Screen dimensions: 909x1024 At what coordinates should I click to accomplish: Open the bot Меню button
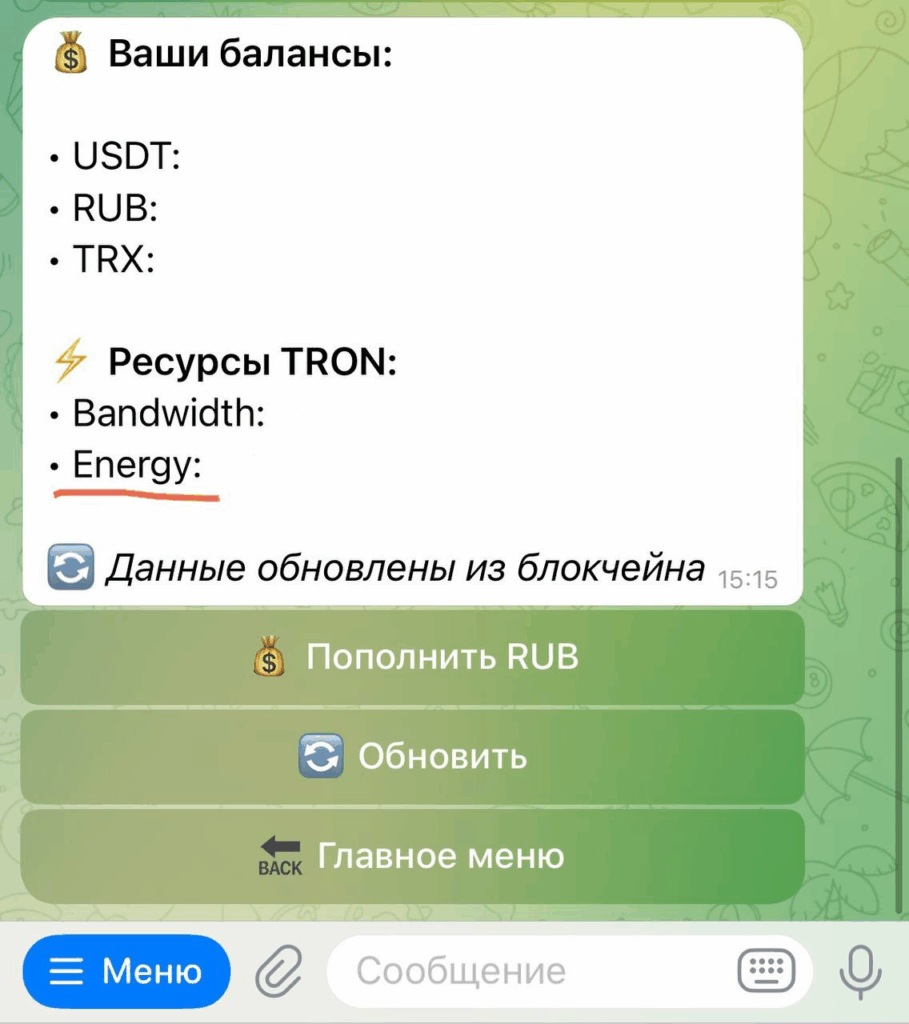[x=126, y=971]
